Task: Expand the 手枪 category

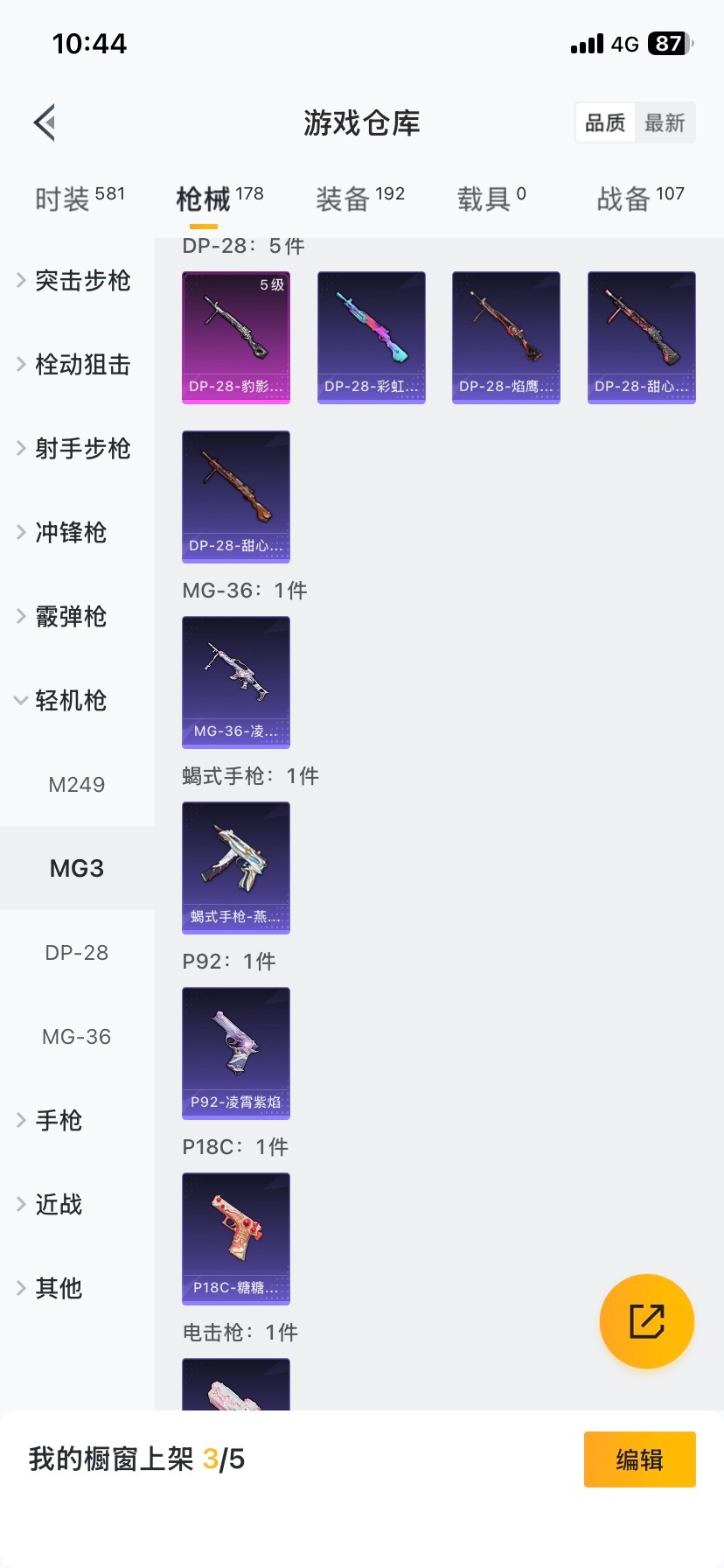Action: [x=58, y=1120]
